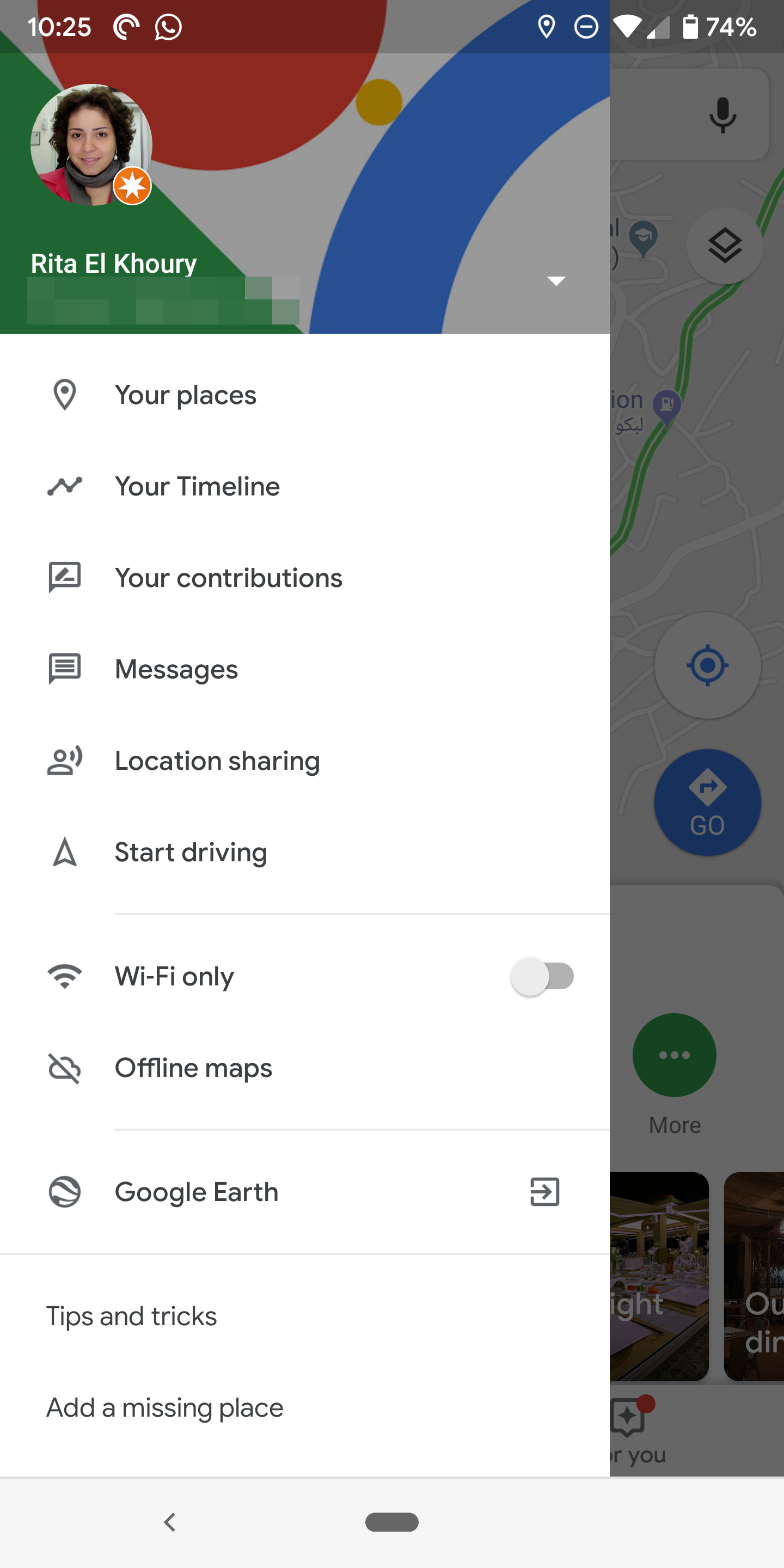The width and height of the screenshot is (784, 1568).
Task: Click the Local Guide badge on profile photo
Action: [133, 186]
